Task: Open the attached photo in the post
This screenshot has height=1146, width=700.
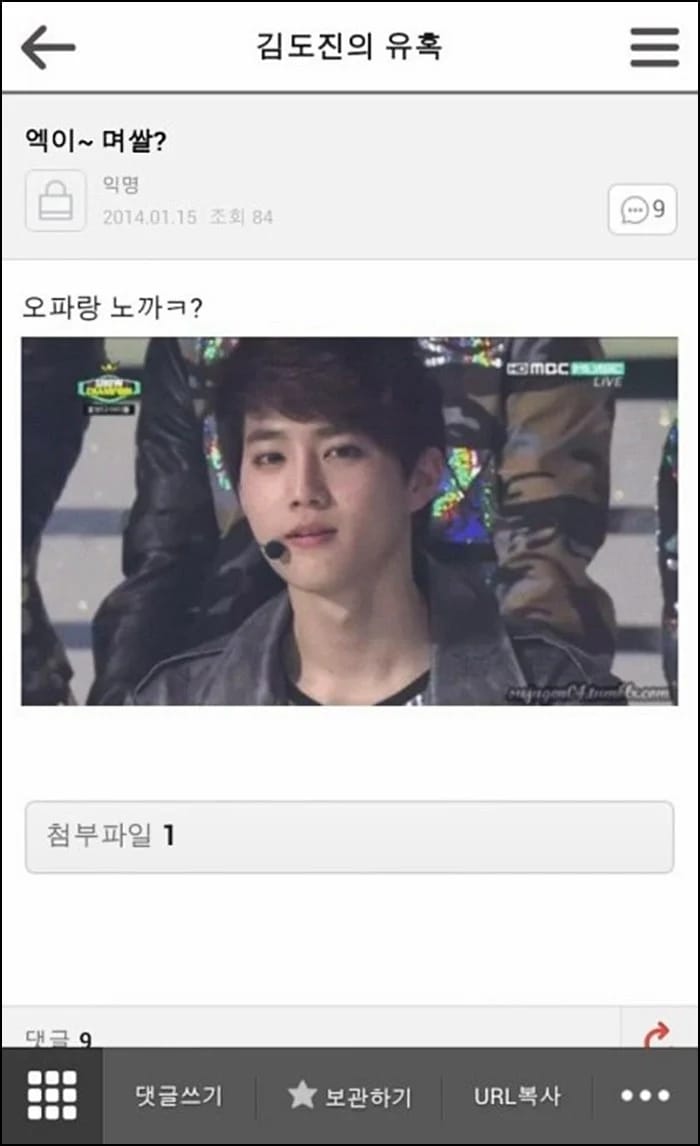Action: (x=349, y=521)
